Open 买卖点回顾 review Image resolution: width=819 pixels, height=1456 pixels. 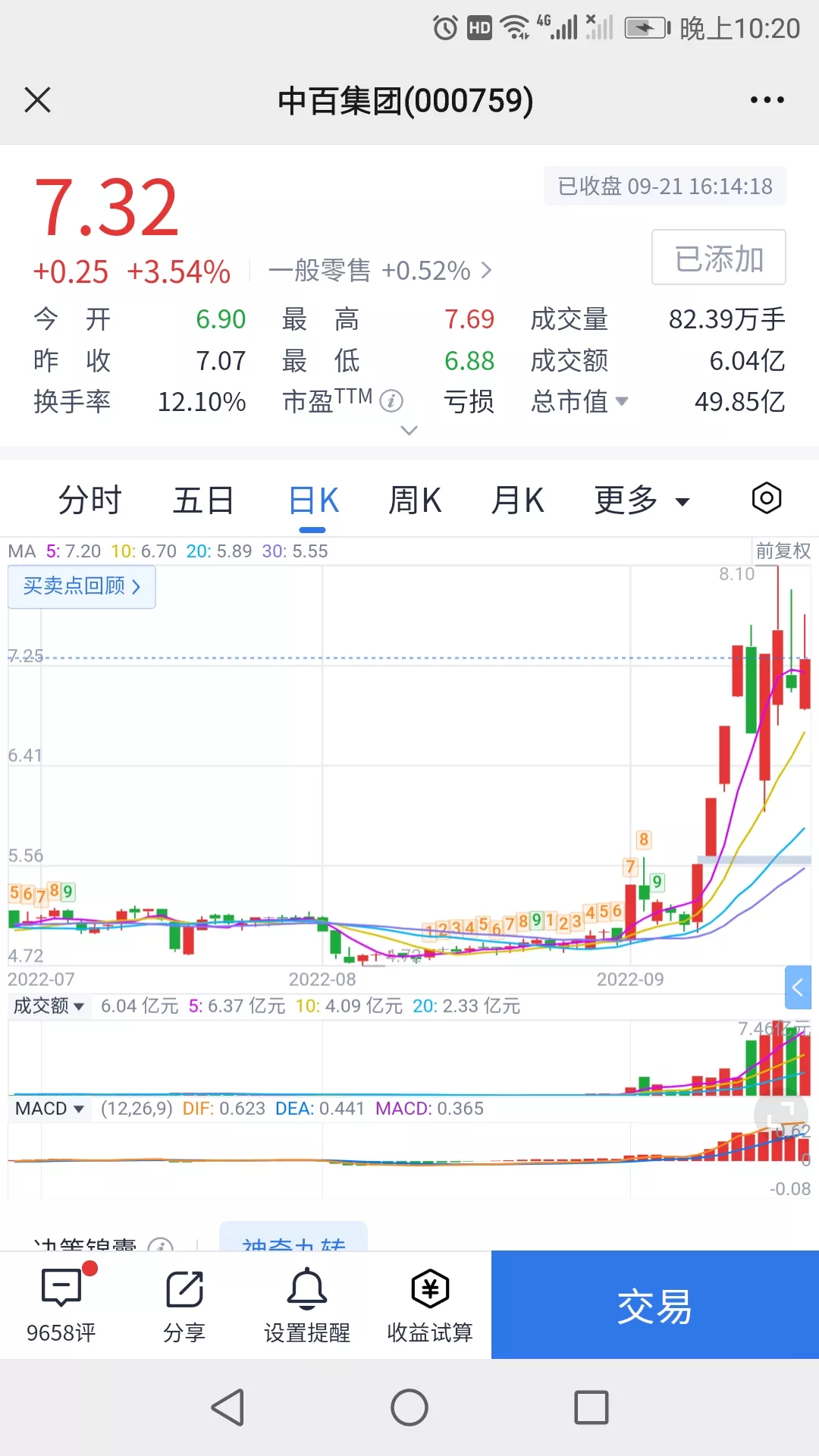click(x=82, y=586)
